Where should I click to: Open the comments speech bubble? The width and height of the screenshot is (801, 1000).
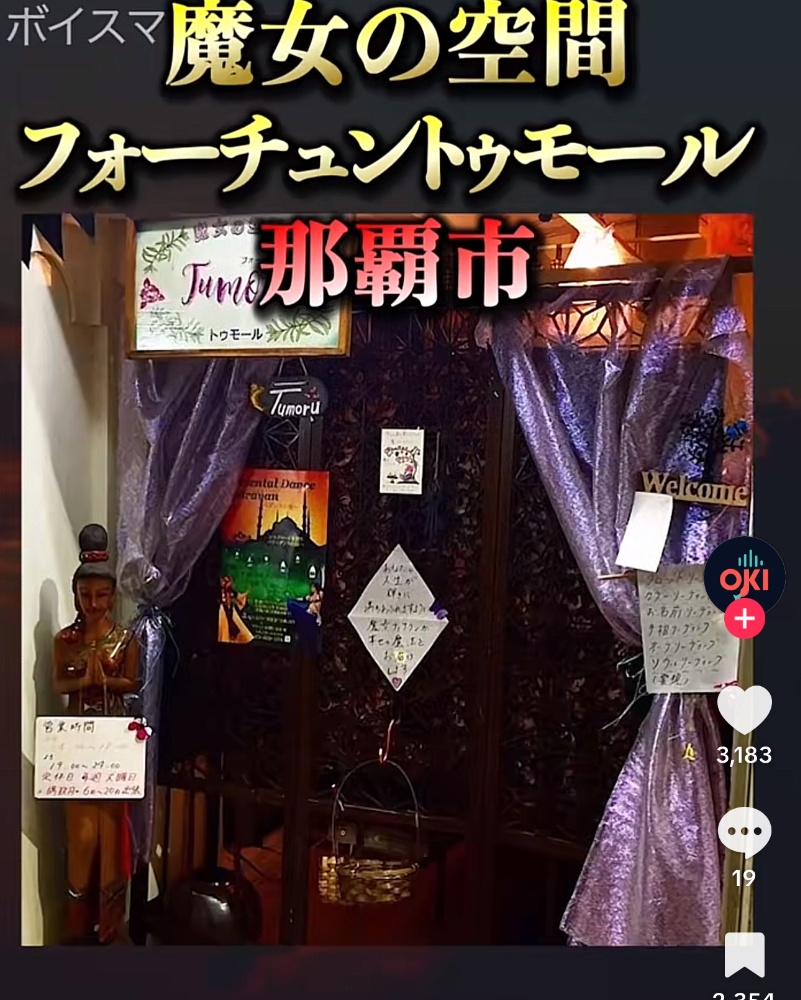745,832
